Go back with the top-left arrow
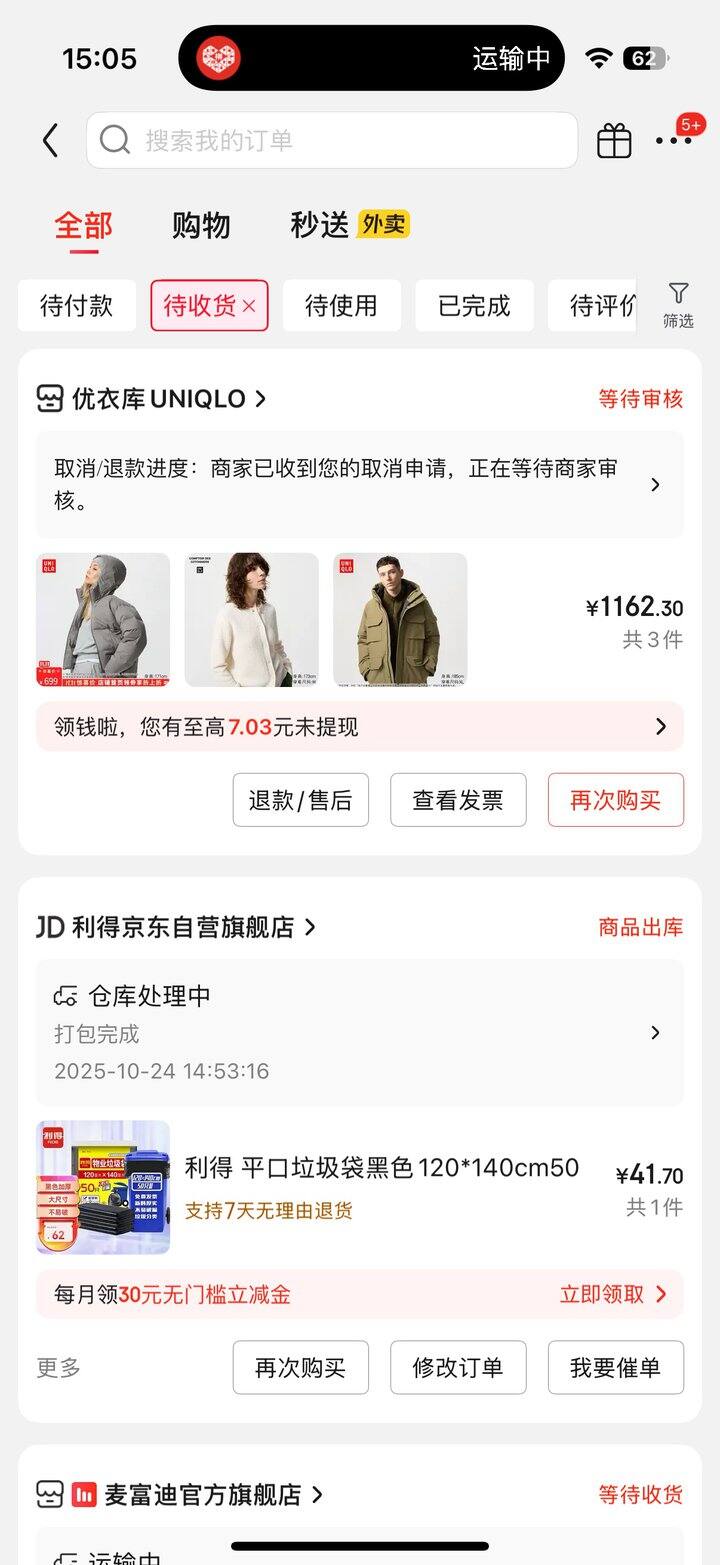Screen dimensions: 720x1565 coord(50,141)
